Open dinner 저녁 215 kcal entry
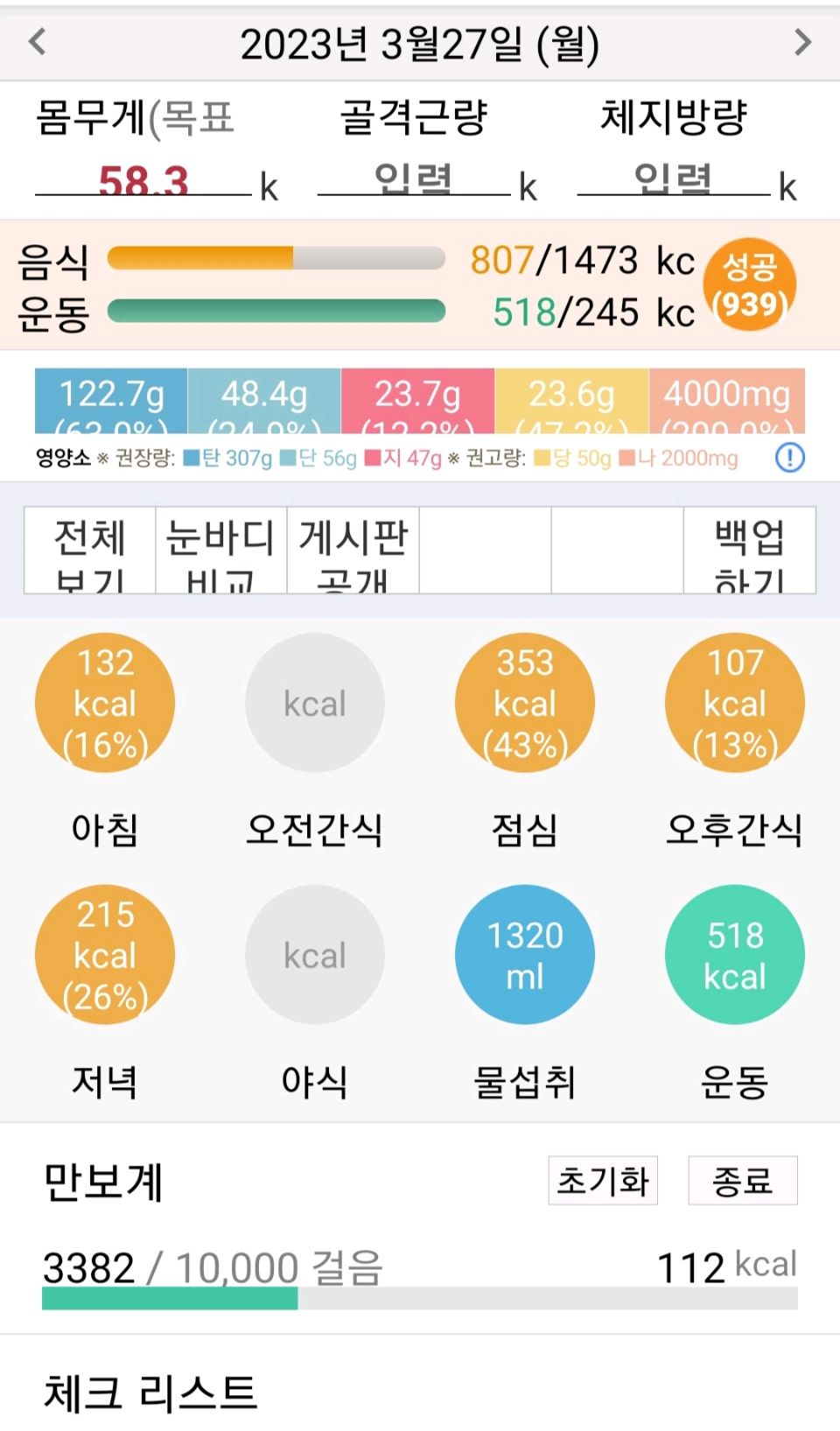 [x=105, y=954]
